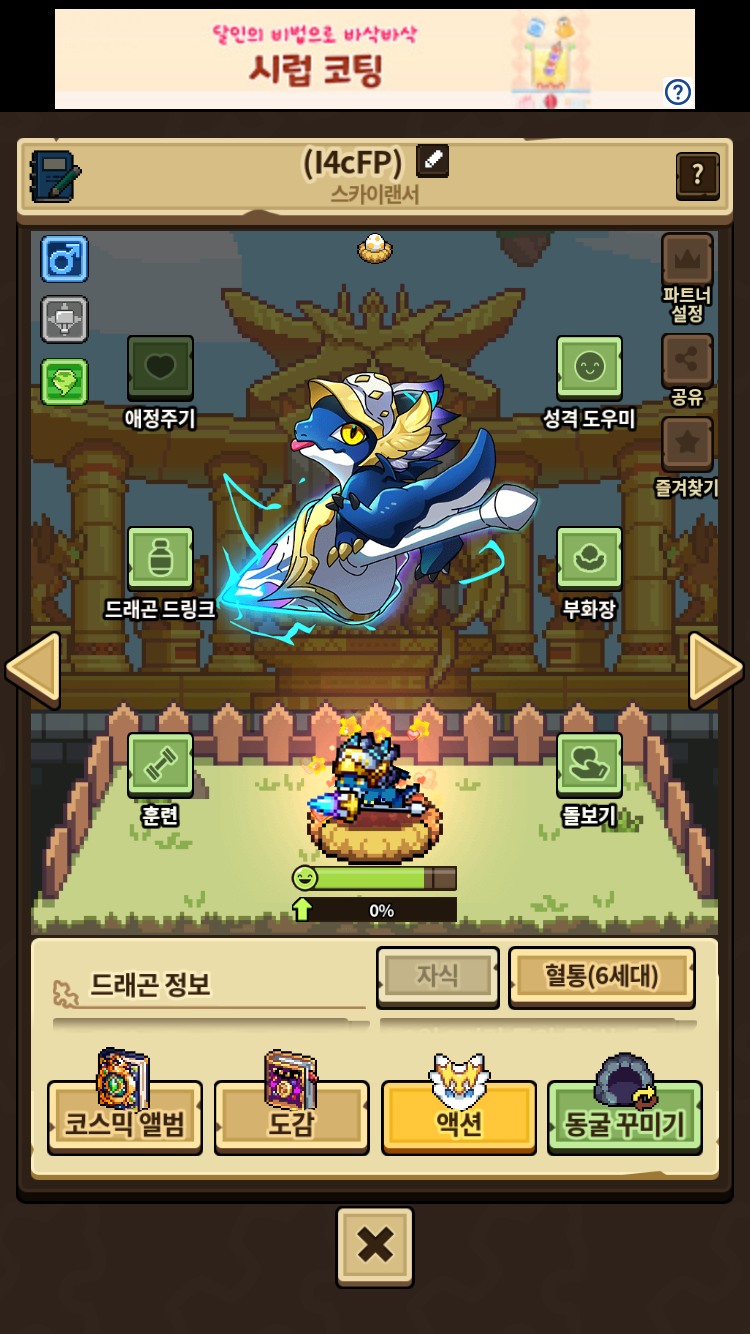Set as partner via 파트너 설정
The height and width of the screenshot is (1334, 750).
pyautogui.click(x=687, y=262)
